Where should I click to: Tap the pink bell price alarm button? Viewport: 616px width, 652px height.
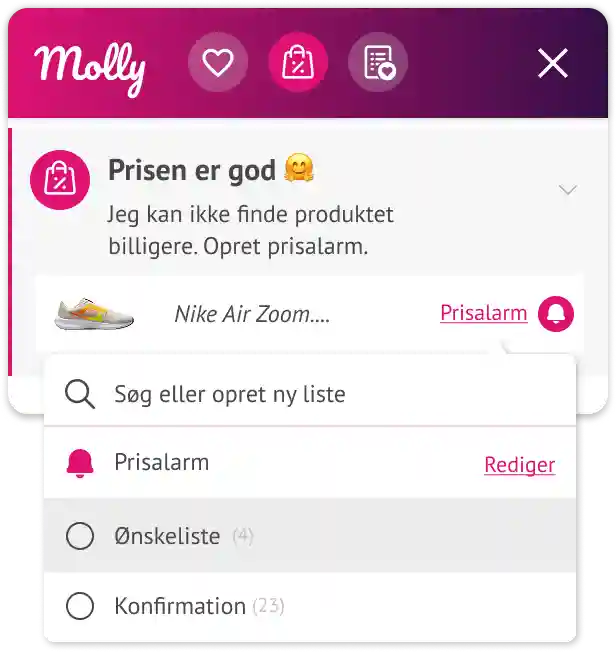(556, 314)
